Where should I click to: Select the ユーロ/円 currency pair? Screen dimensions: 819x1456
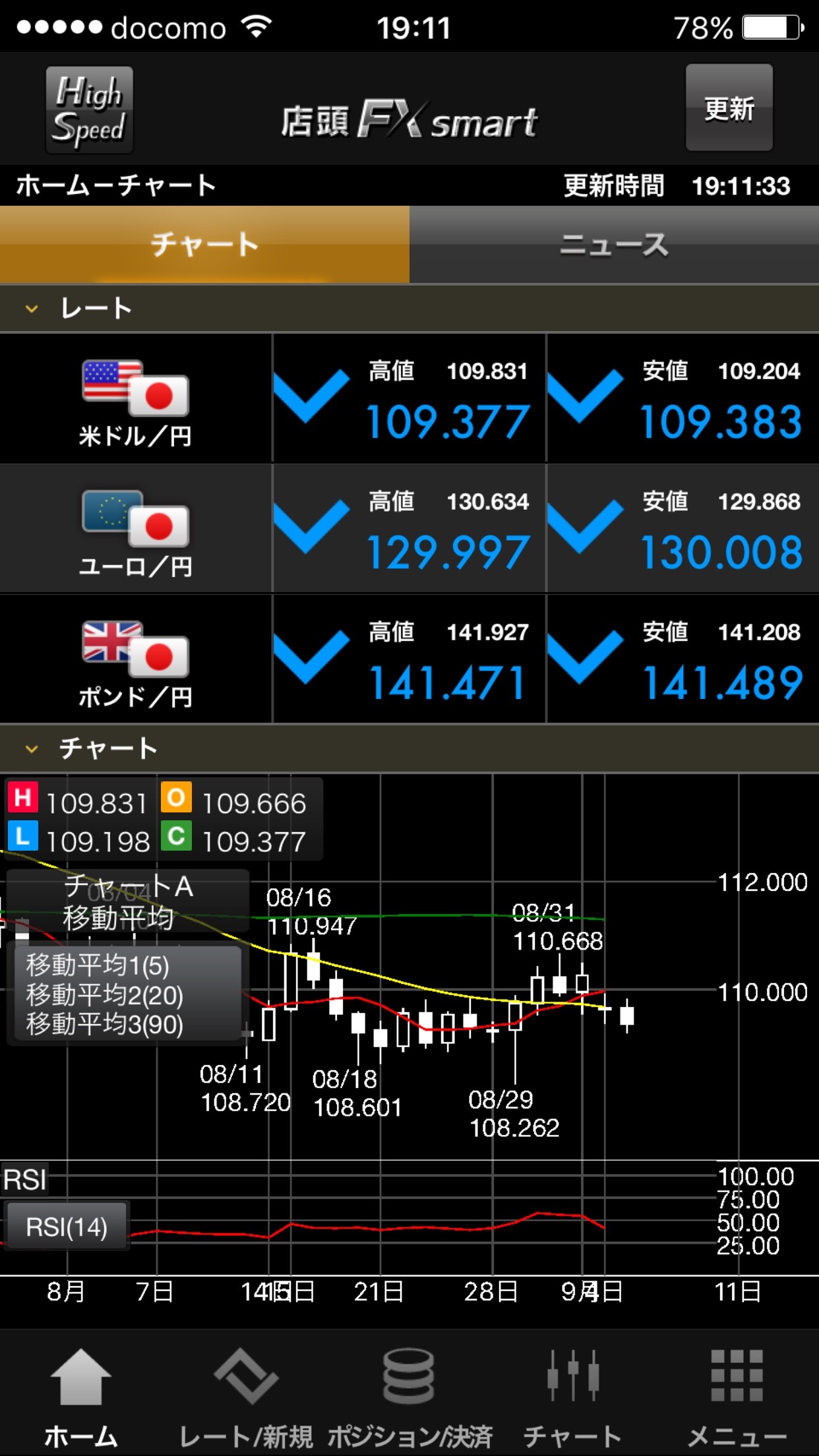click(x=135, y=529)
